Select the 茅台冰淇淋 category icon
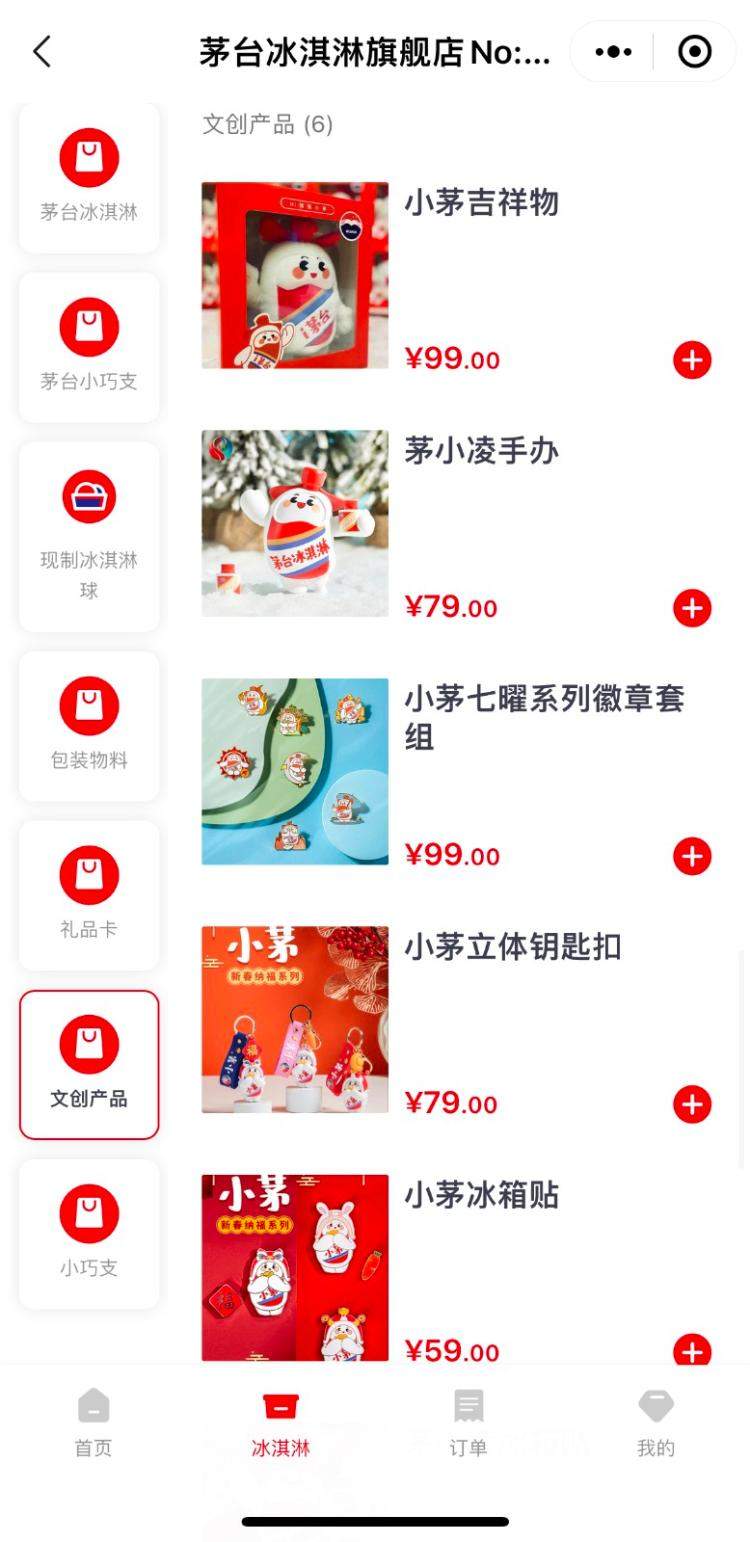750x1542 pixels. [x=88, y=157]
